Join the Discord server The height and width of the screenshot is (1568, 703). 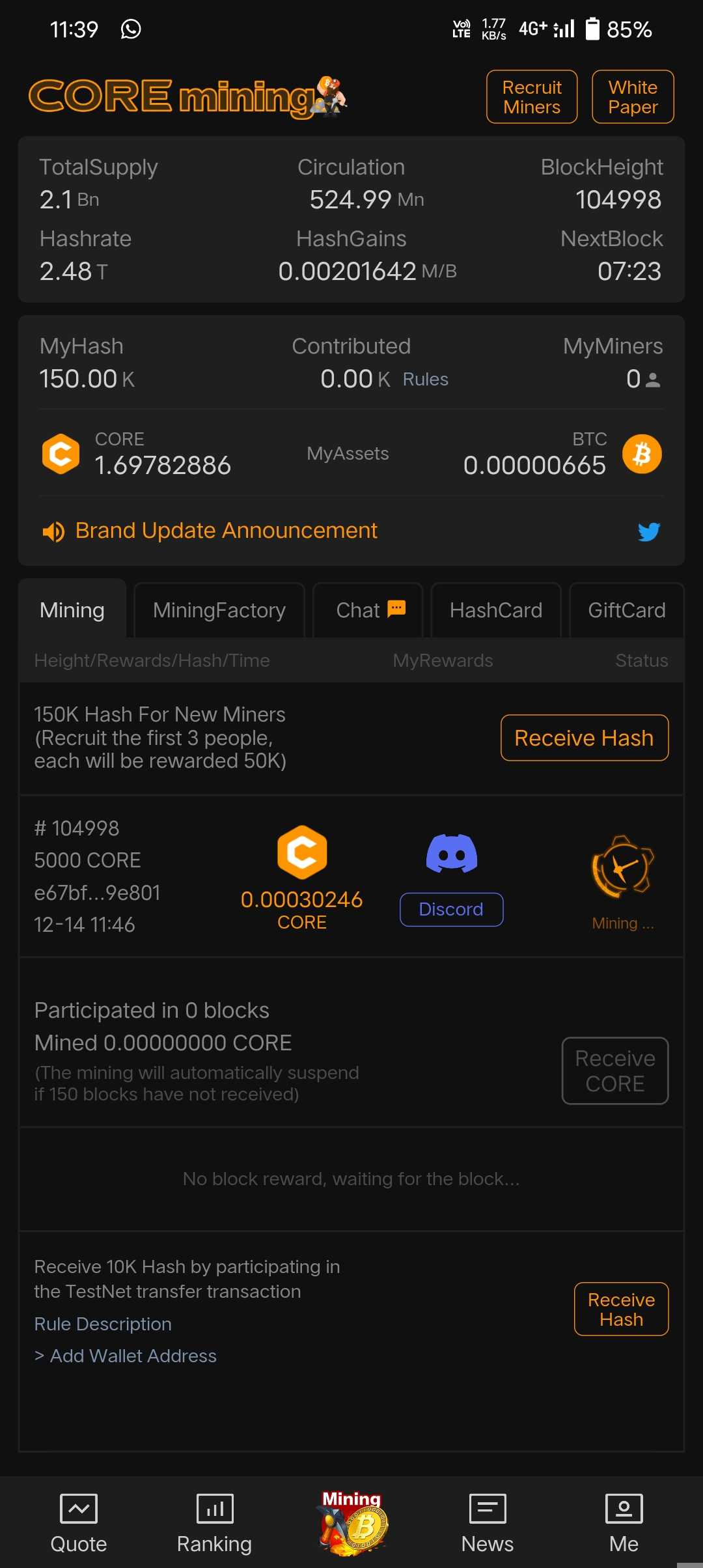pos(451,909)
